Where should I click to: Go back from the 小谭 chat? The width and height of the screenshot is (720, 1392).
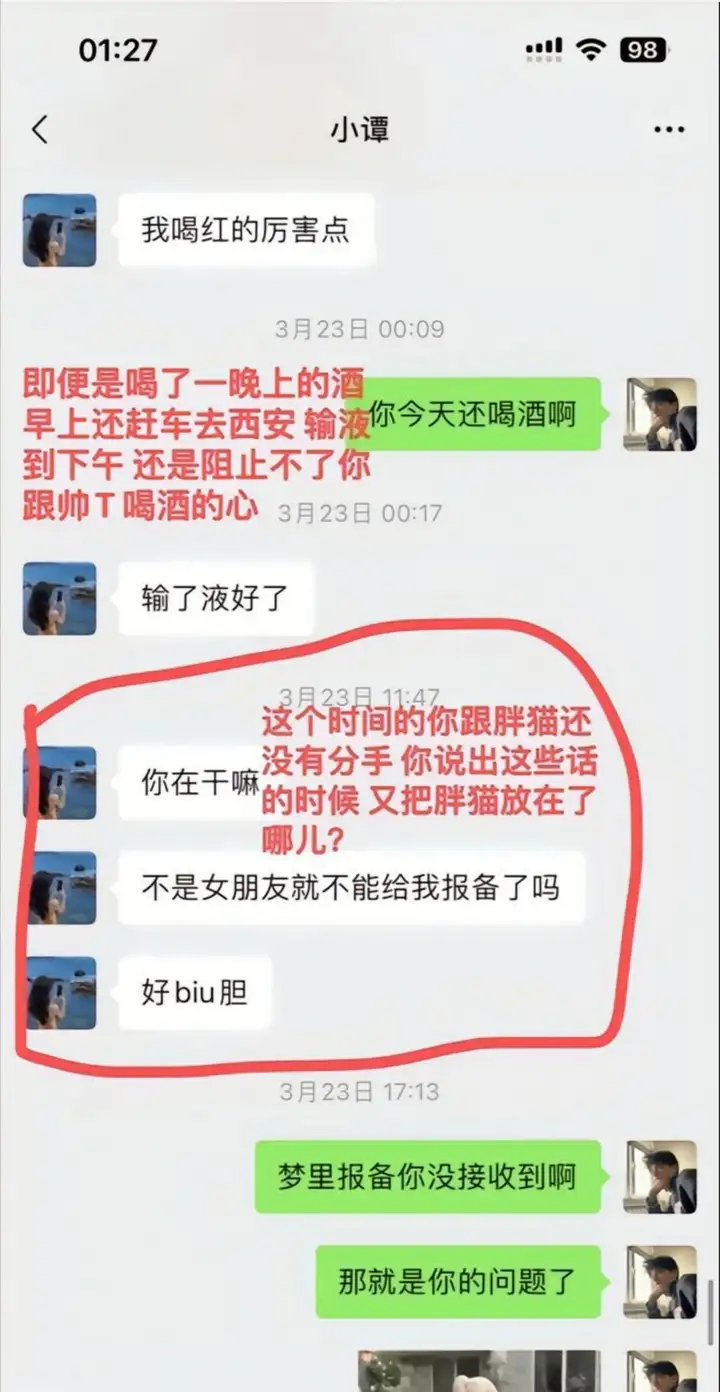tap(40, 130)
